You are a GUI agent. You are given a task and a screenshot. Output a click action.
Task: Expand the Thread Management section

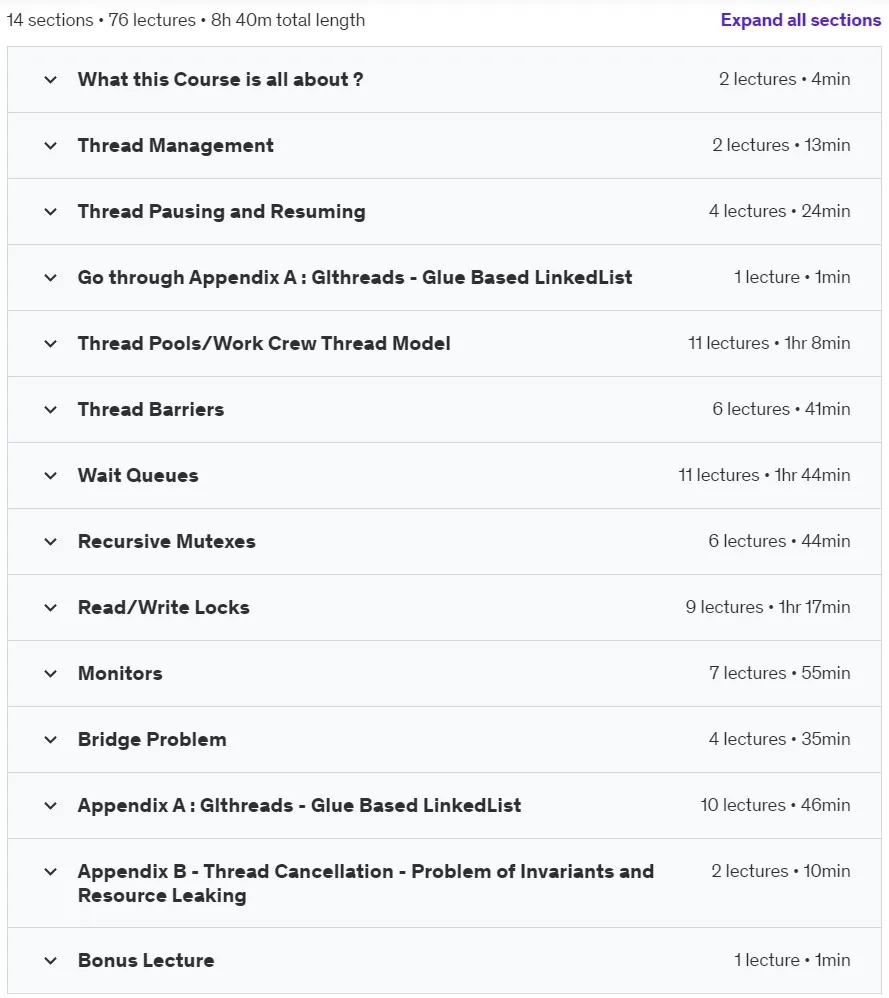click(x=444, y=146)
